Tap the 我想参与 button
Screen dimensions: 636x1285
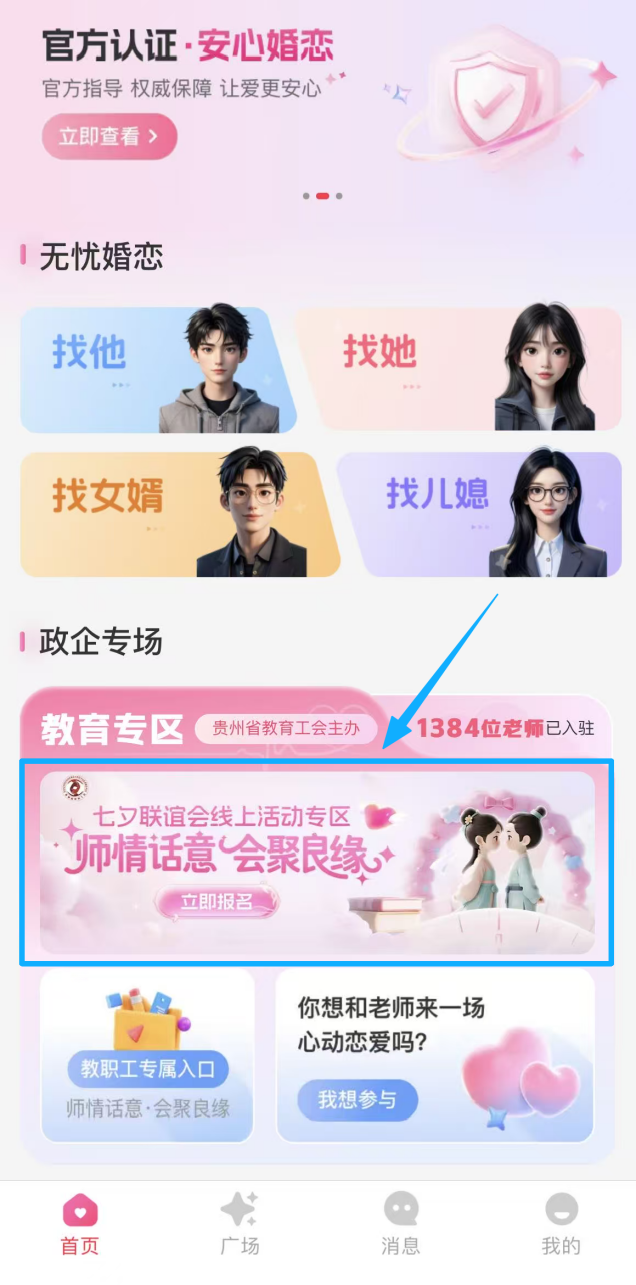(357, 1100)
